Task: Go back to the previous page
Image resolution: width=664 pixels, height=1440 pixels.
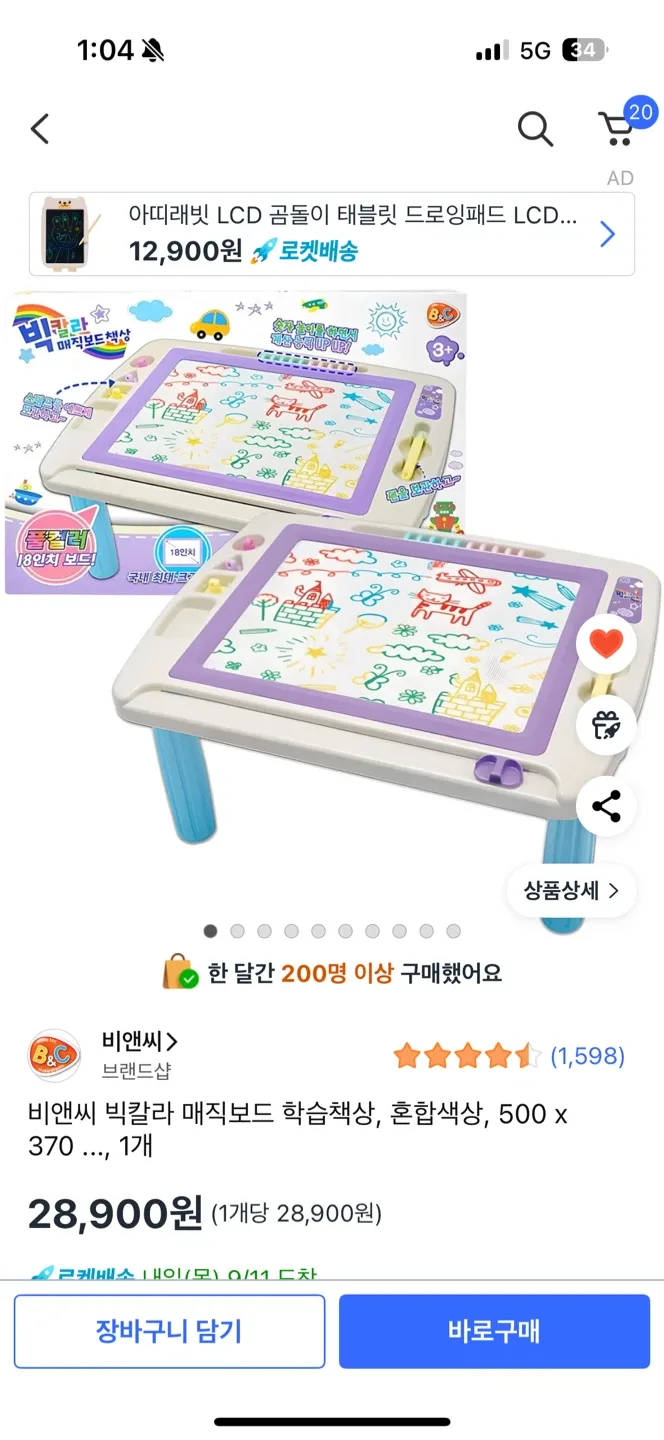Action: (40, 129)
